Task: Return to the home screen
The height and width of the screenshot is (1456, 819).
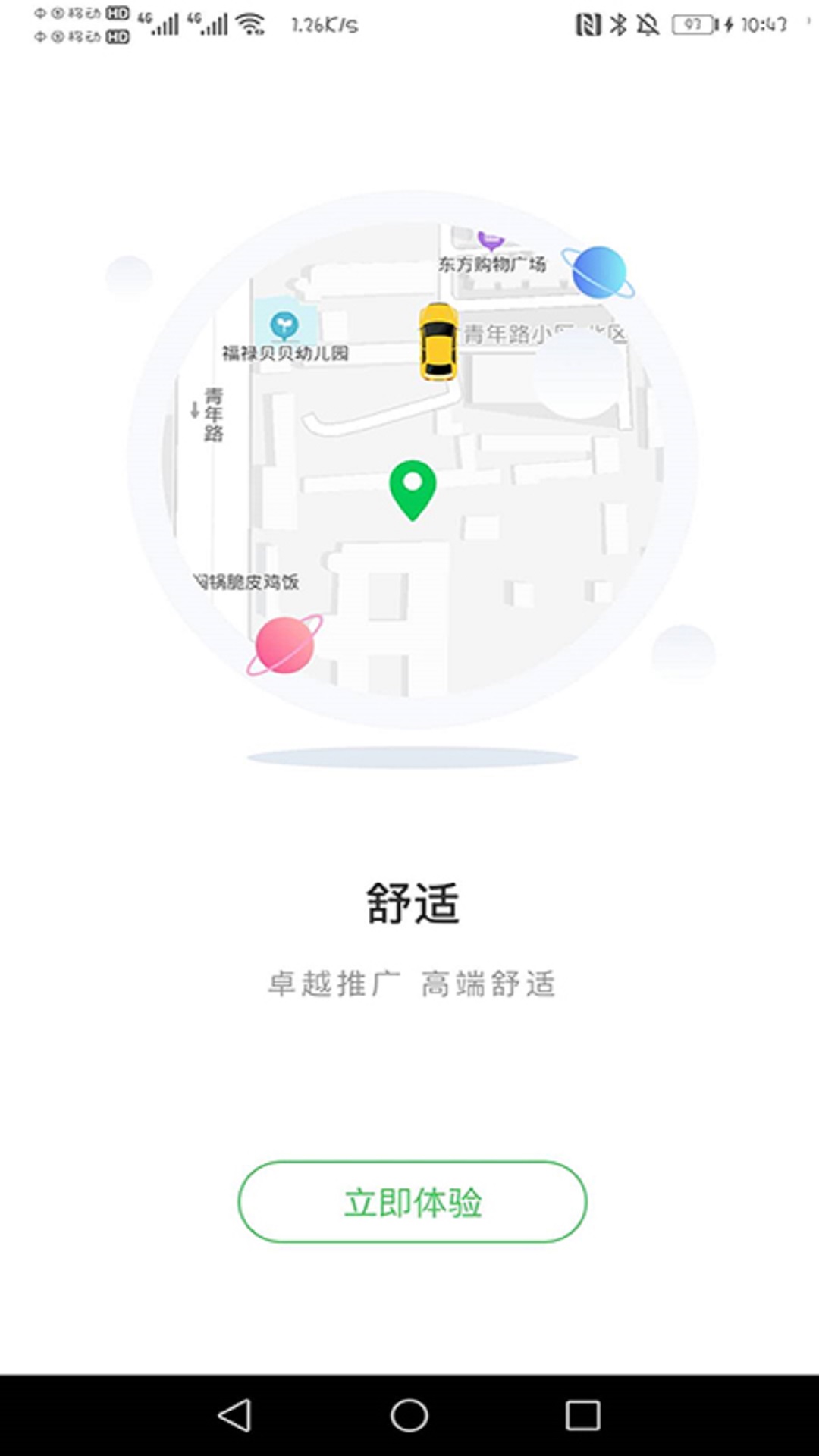Action: point(409,1415)
